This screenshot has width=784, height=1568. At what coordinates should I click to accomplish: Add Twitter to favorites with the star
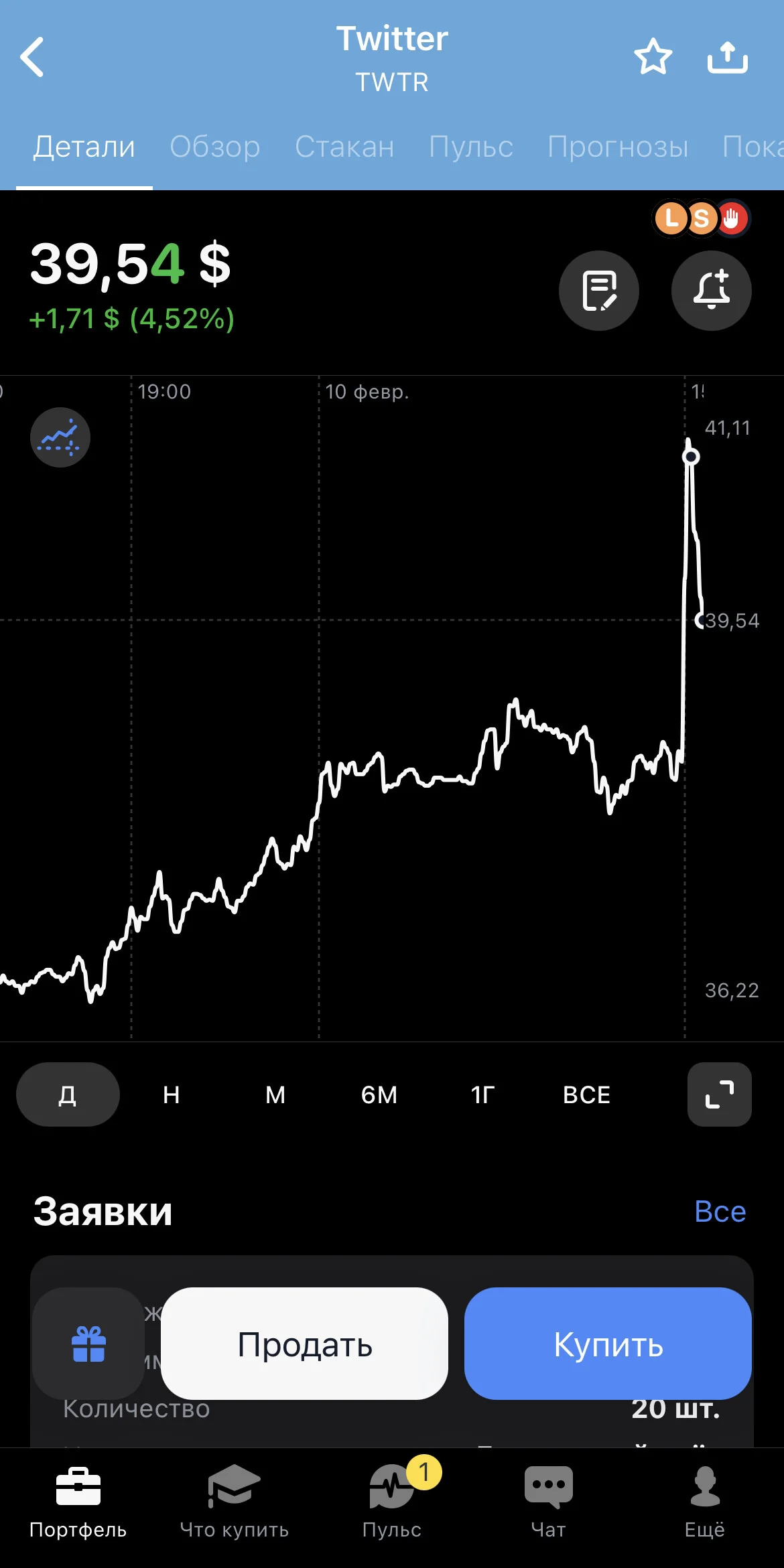point(653,57)
